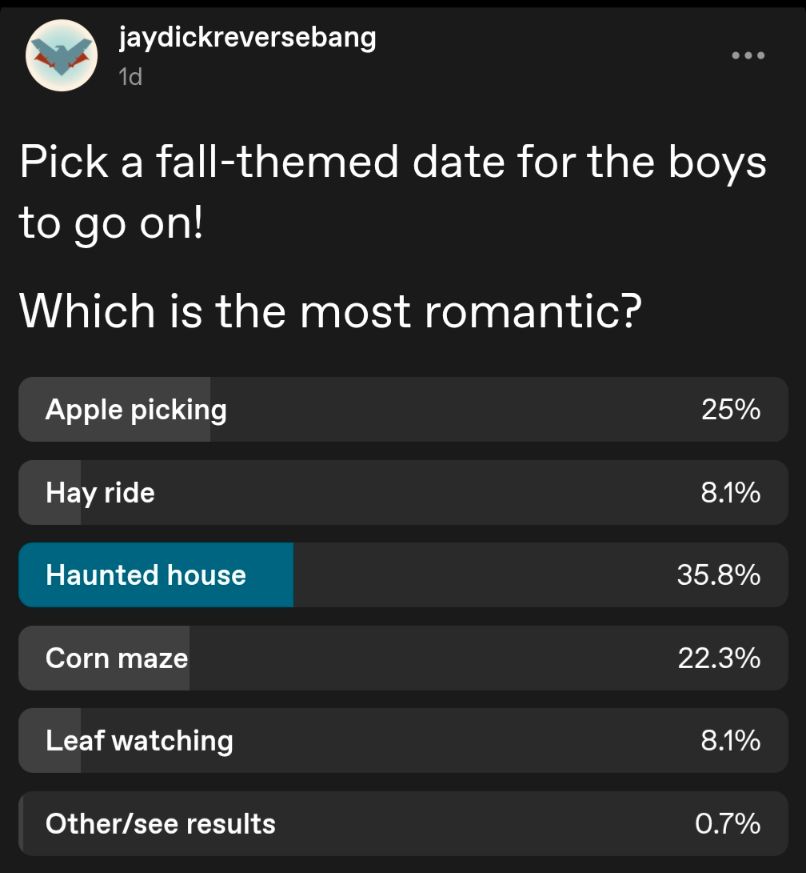Select the Haunted house poll option
Screen dimensions: 806x873
click(x=403, y=575)
